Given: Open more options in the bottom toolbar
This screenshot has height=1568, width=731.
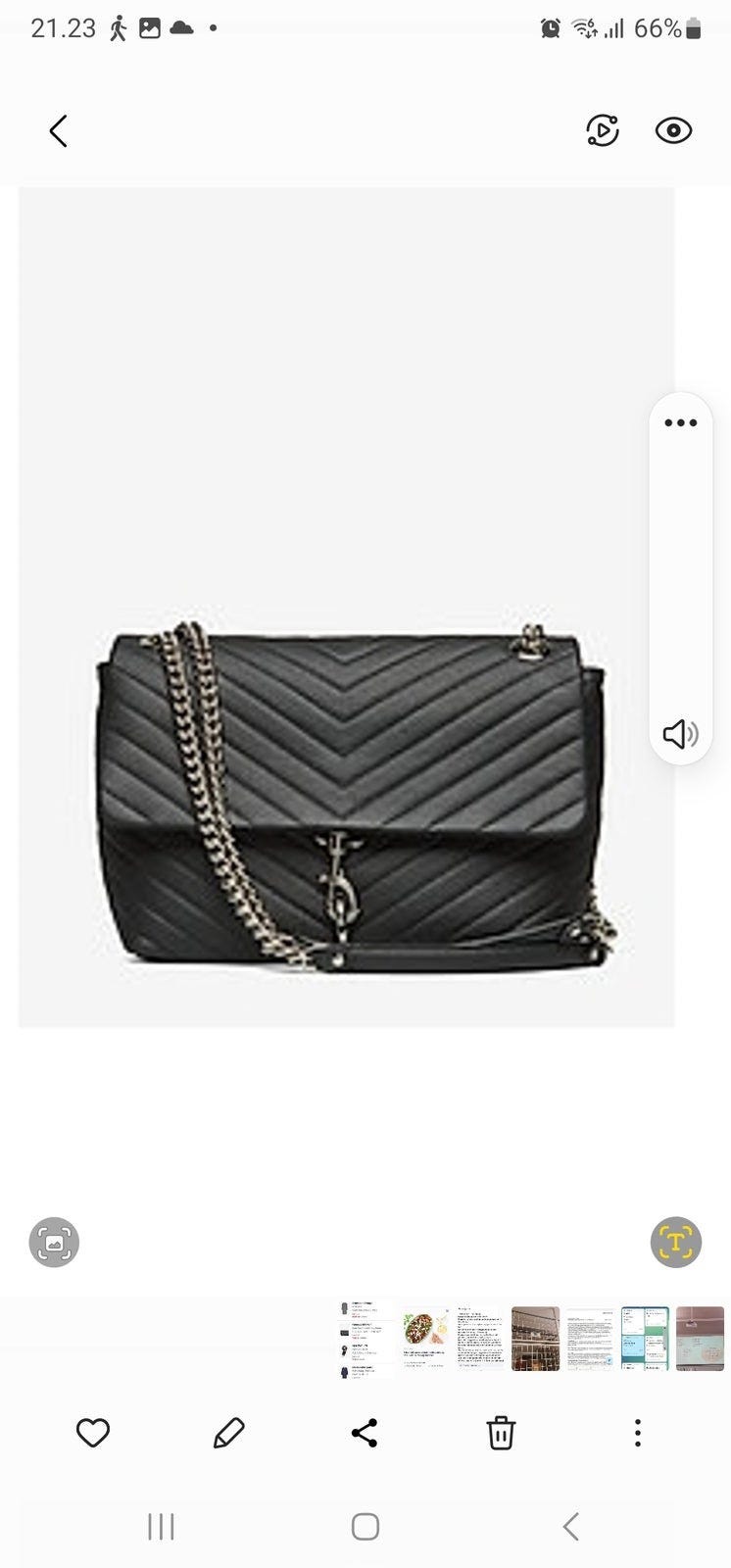Looking at the screenshot, I should (638, 1433).
